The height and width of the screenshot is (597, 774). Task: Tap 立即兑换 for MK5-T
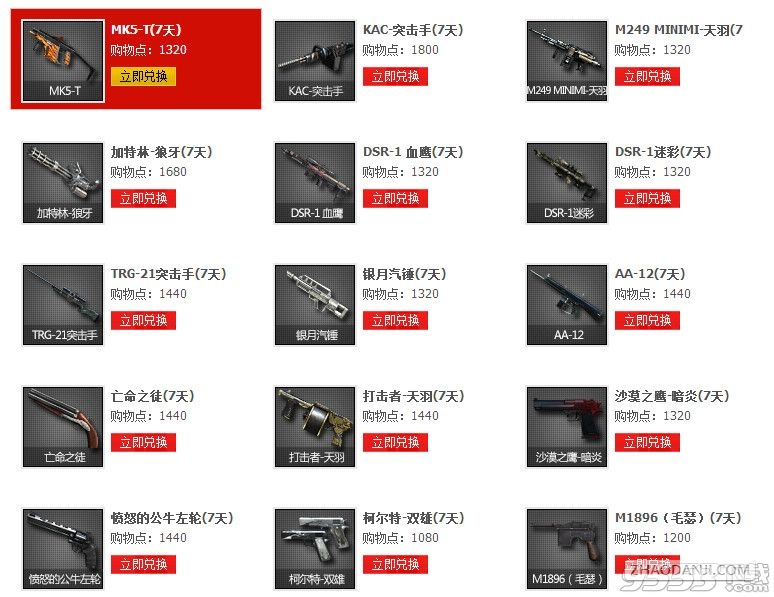pos(143,77)
